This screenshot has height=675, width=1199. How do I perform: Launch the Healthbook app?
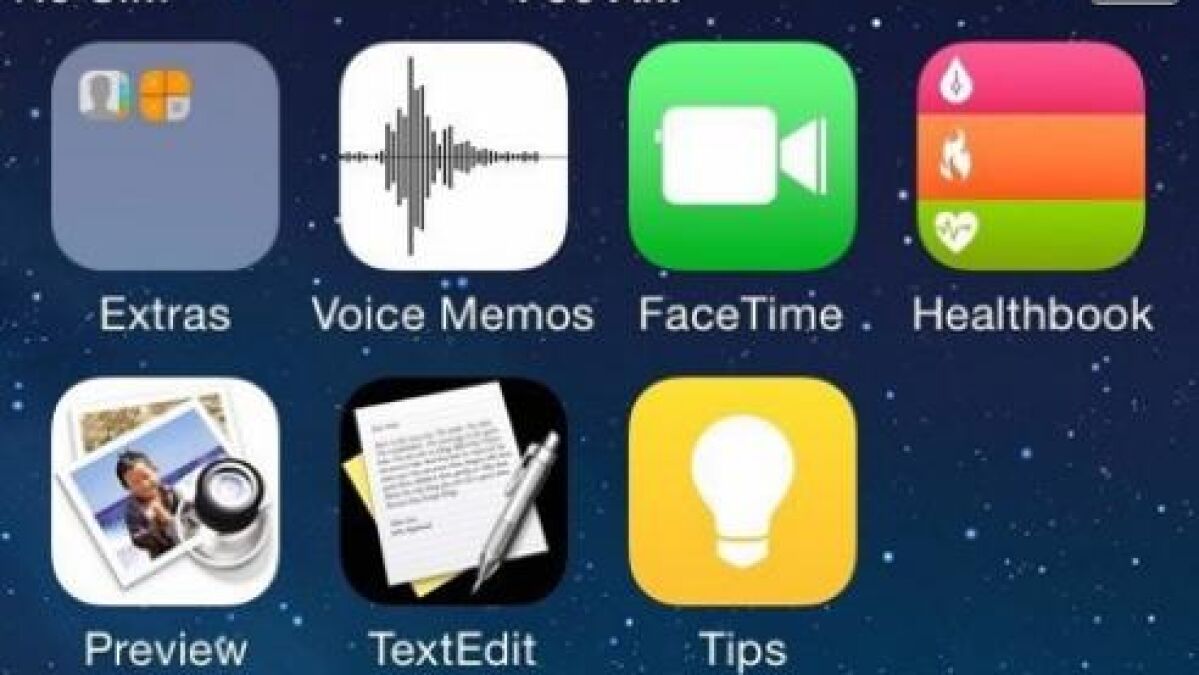point(1031,156)
